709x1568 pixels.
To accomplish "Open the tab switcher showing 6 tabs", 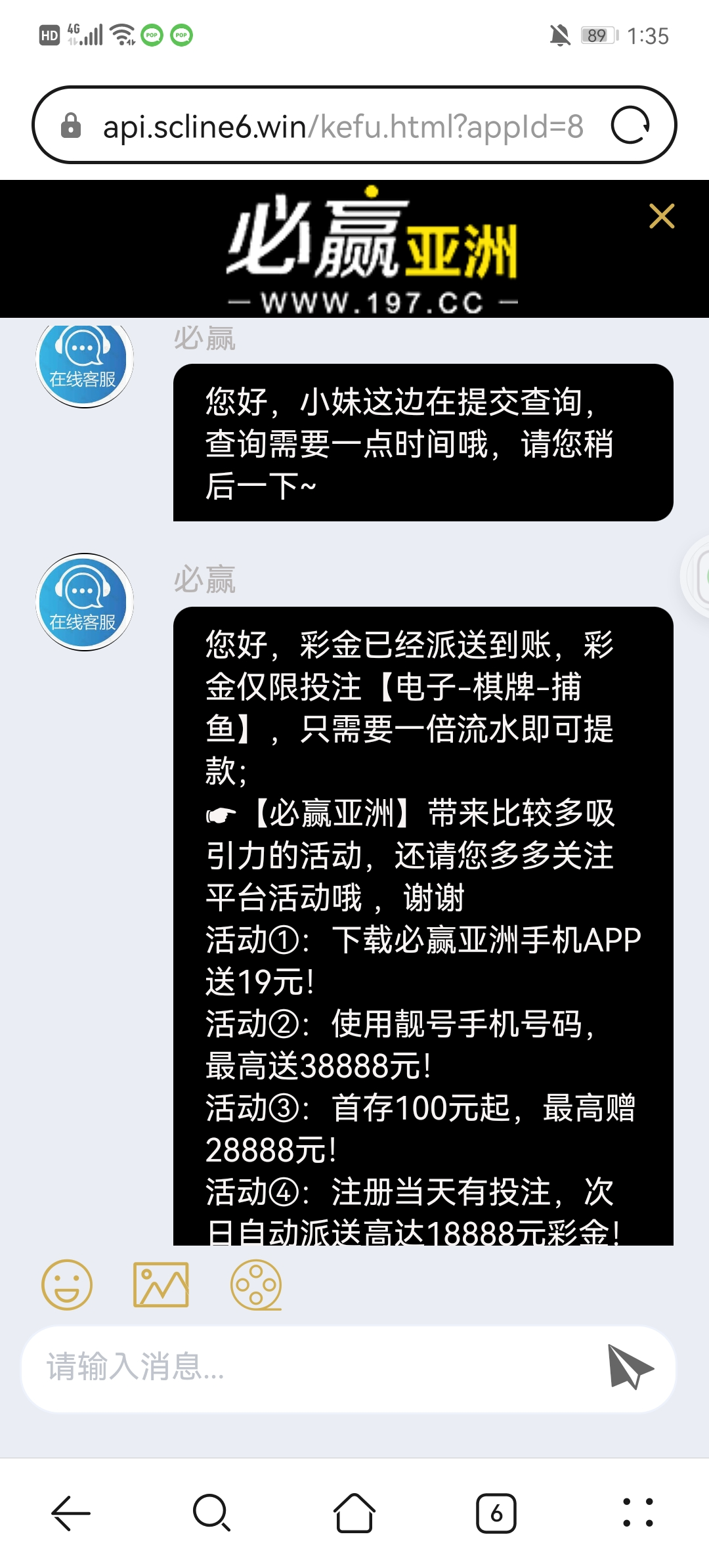I will [496, 1513].
